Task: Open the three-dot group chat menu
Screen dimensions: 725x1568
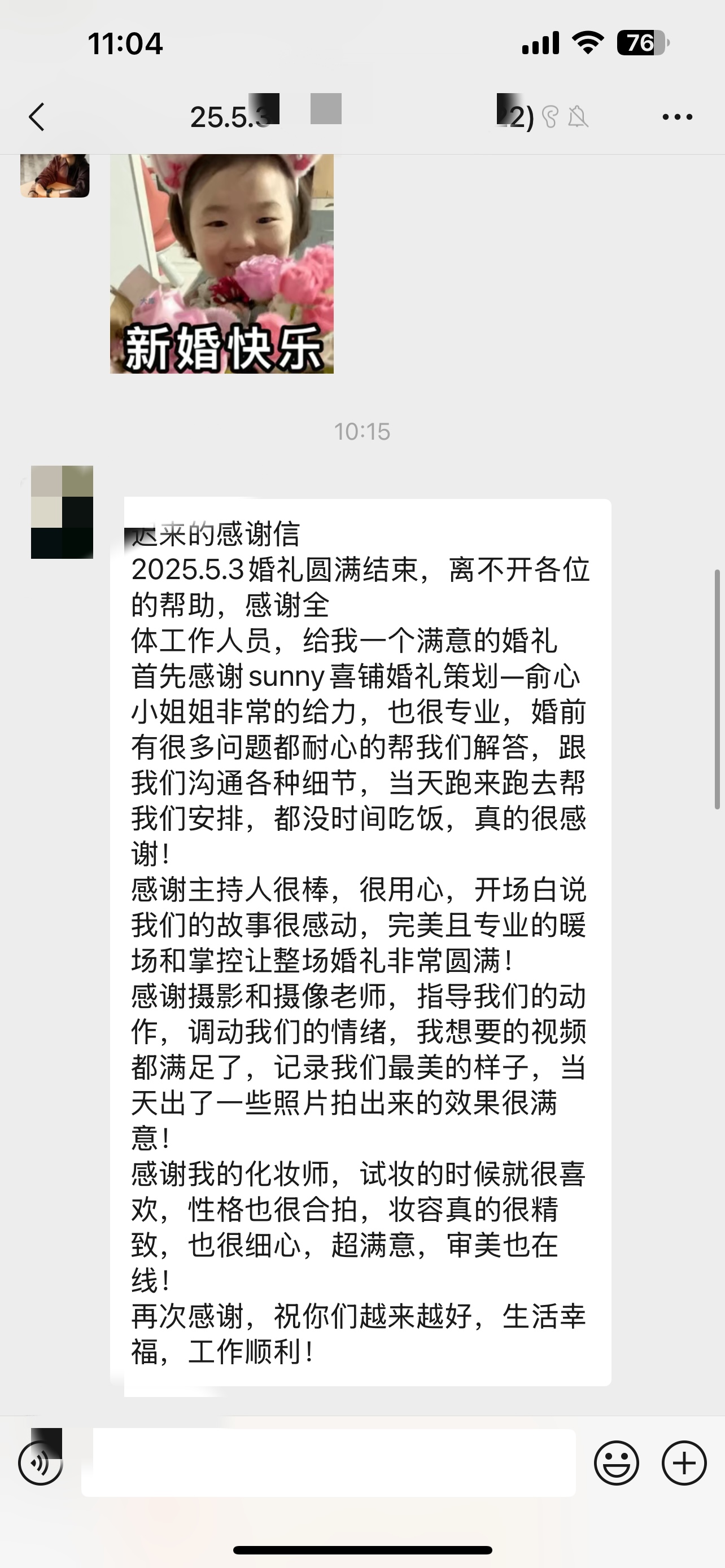Action: coord(677,116)
